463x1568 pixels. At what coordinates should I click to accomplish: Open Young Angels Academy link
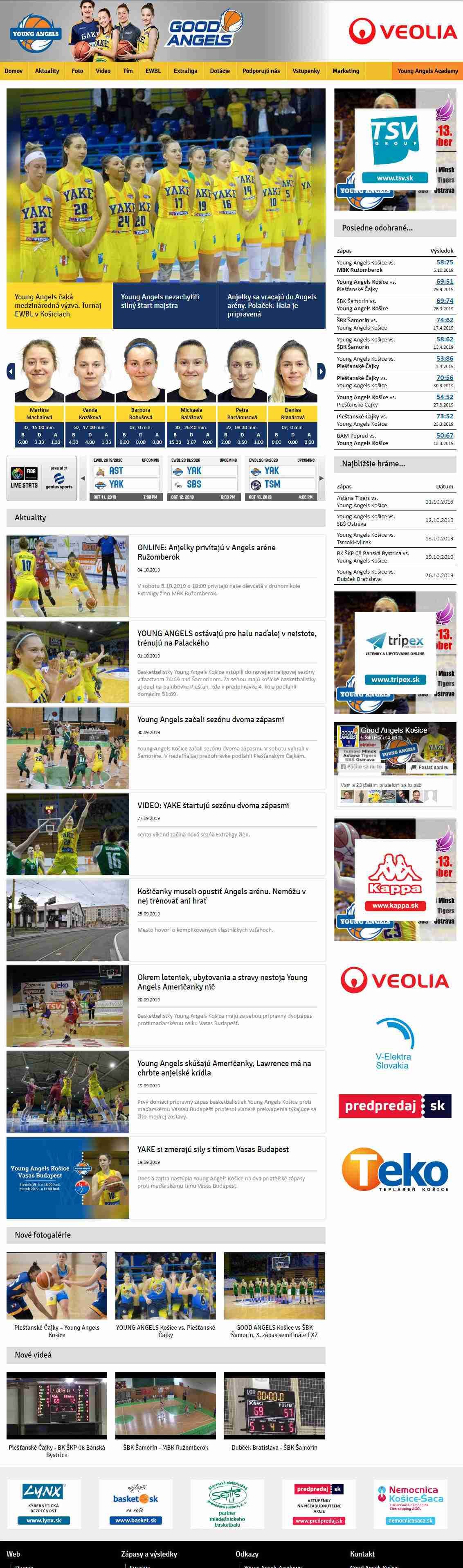[x=427, y=71]
